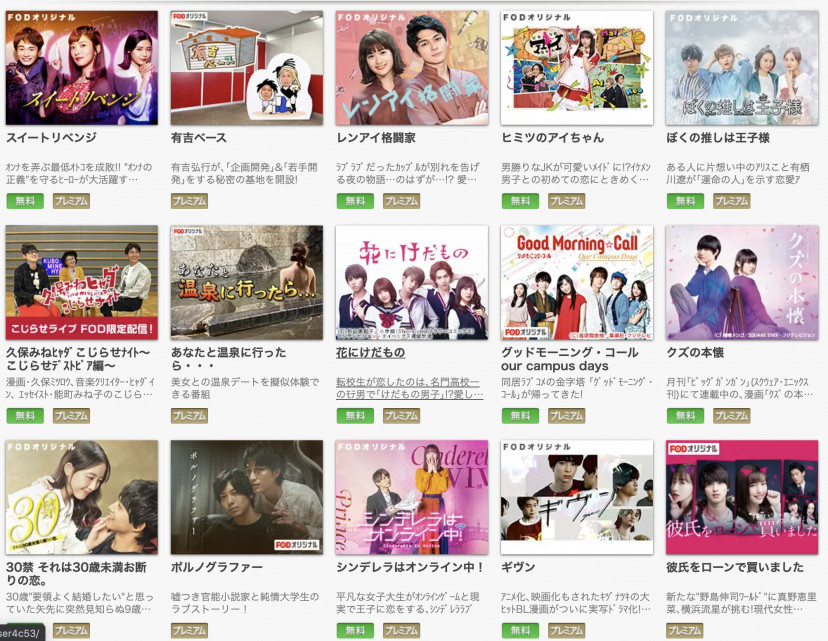Tap the 花にけだもの title link
Viewport: 828px width, 641px height.
[x=371, y=353]
